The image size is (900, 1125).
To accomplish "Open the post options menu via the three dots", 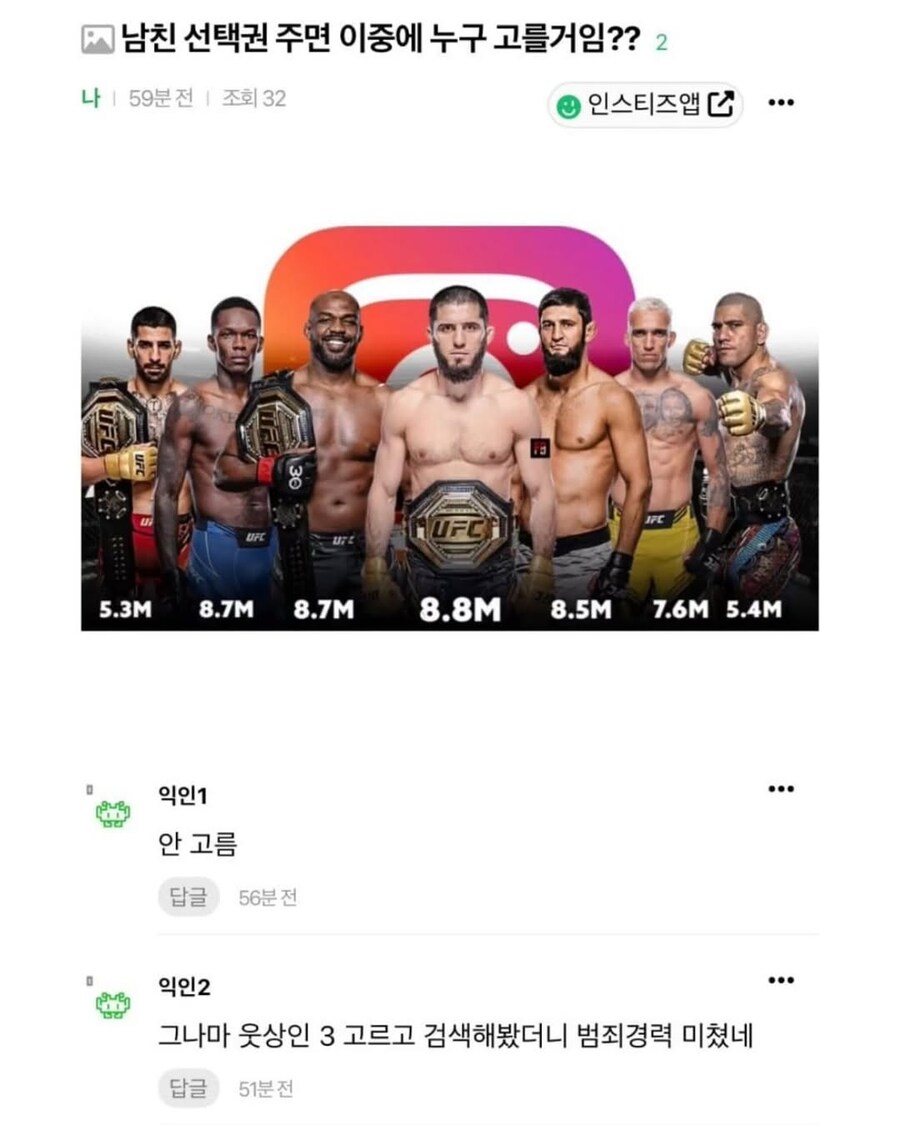I will [783, 101].
